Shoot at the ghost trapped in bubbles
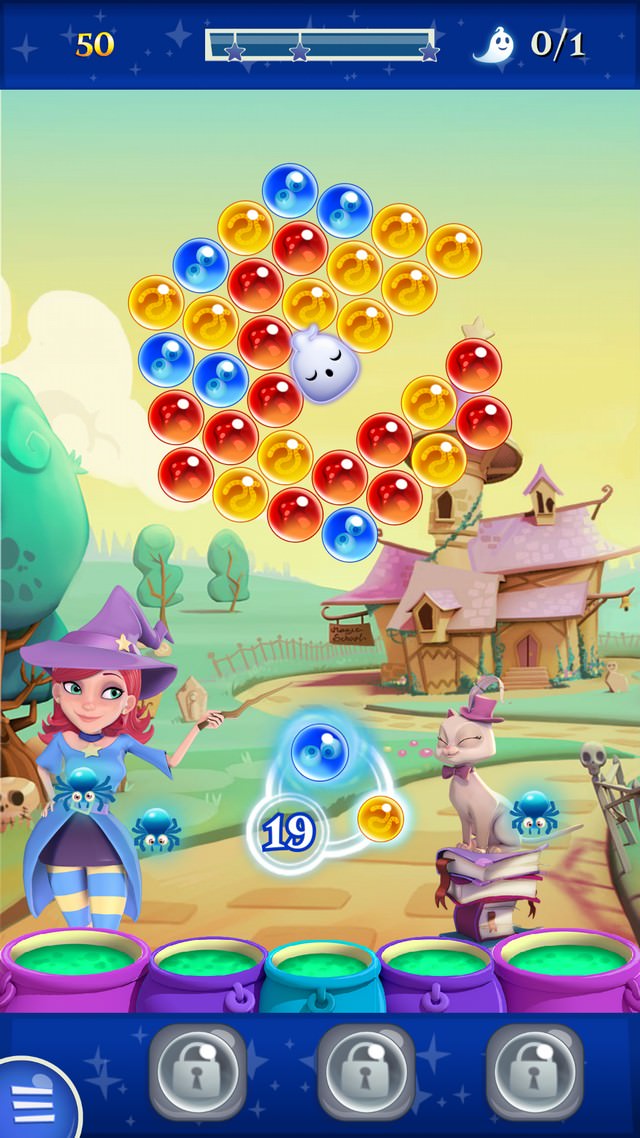Image resolution: width=640 pixels, height=1138 pixels. 324,365
